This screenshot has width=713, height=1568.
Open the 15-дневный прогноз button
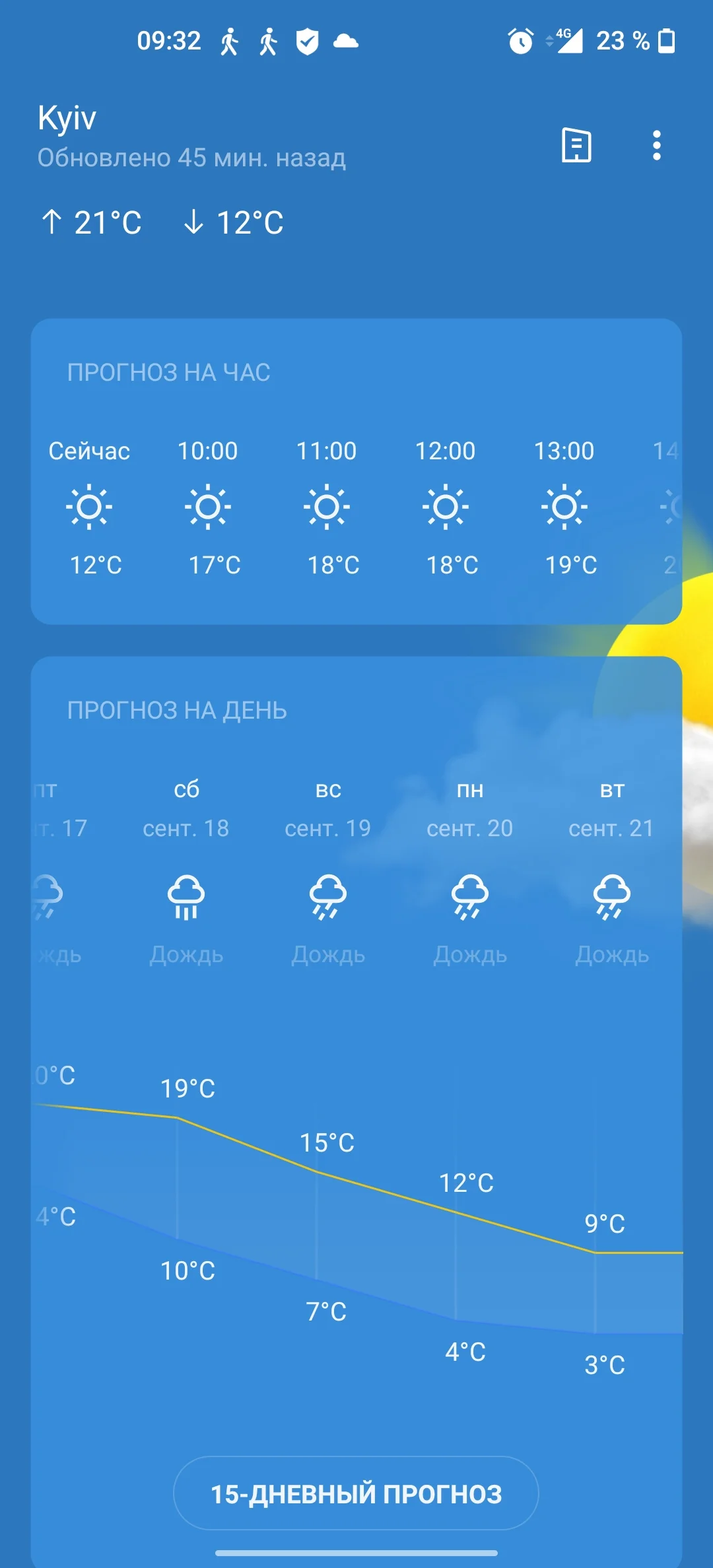[356, 1492]
